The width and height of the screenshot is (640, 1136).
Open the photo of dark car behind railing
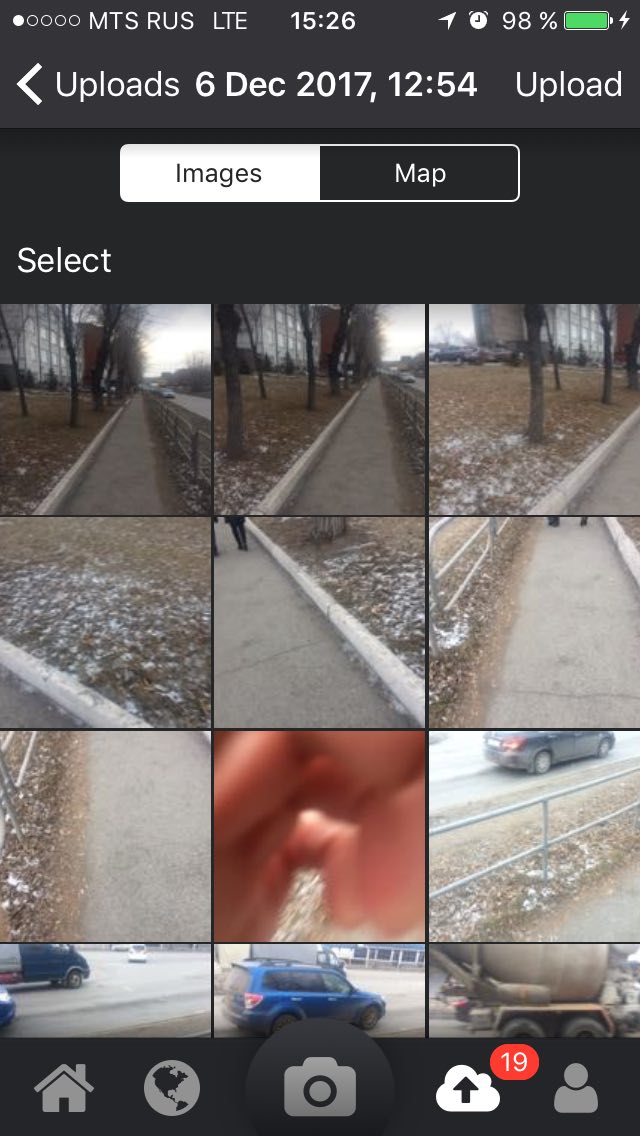click(535, 837)
